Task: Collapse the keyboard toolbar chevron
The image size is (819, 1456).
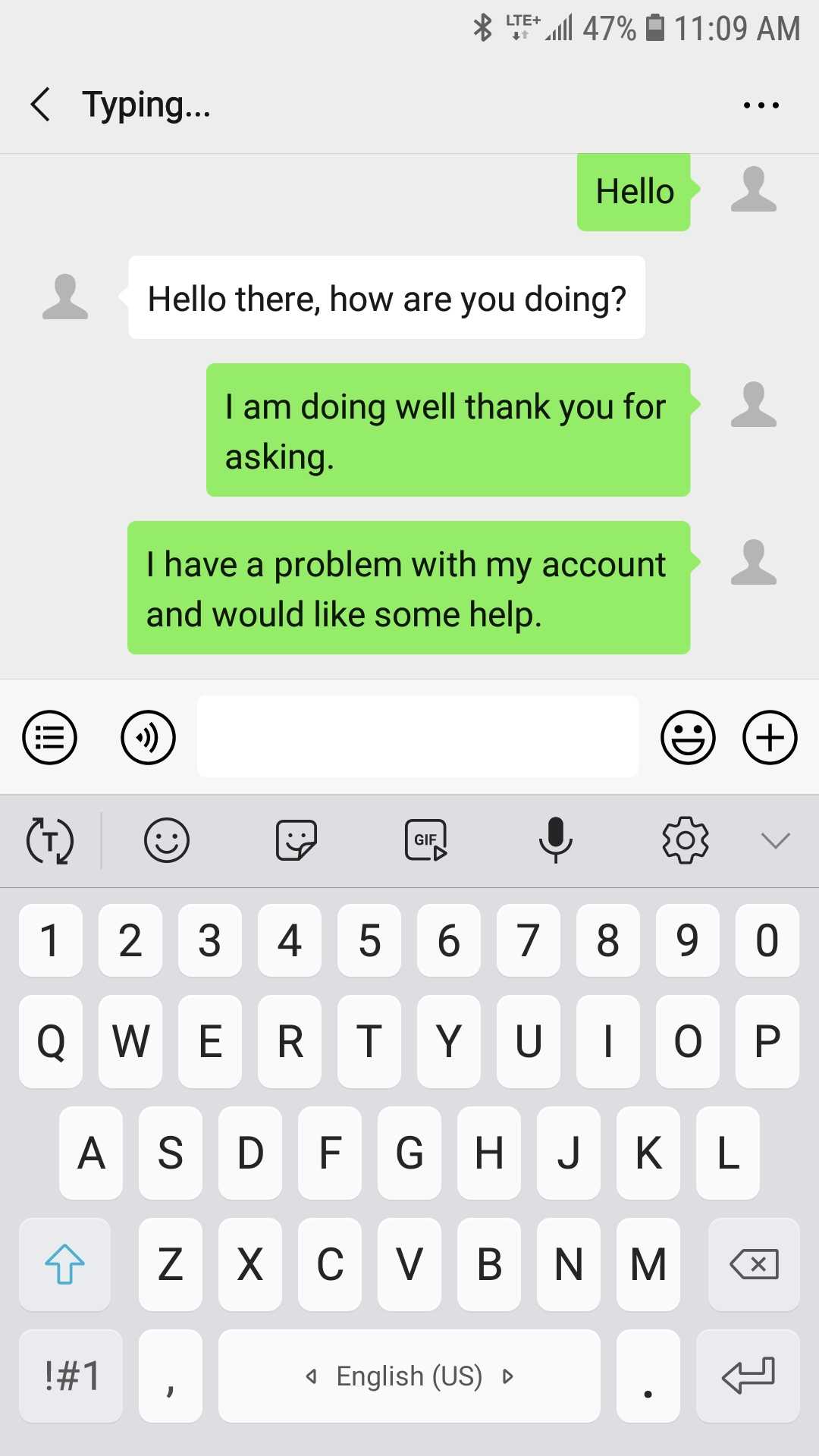Action: (x=775, y=840)
